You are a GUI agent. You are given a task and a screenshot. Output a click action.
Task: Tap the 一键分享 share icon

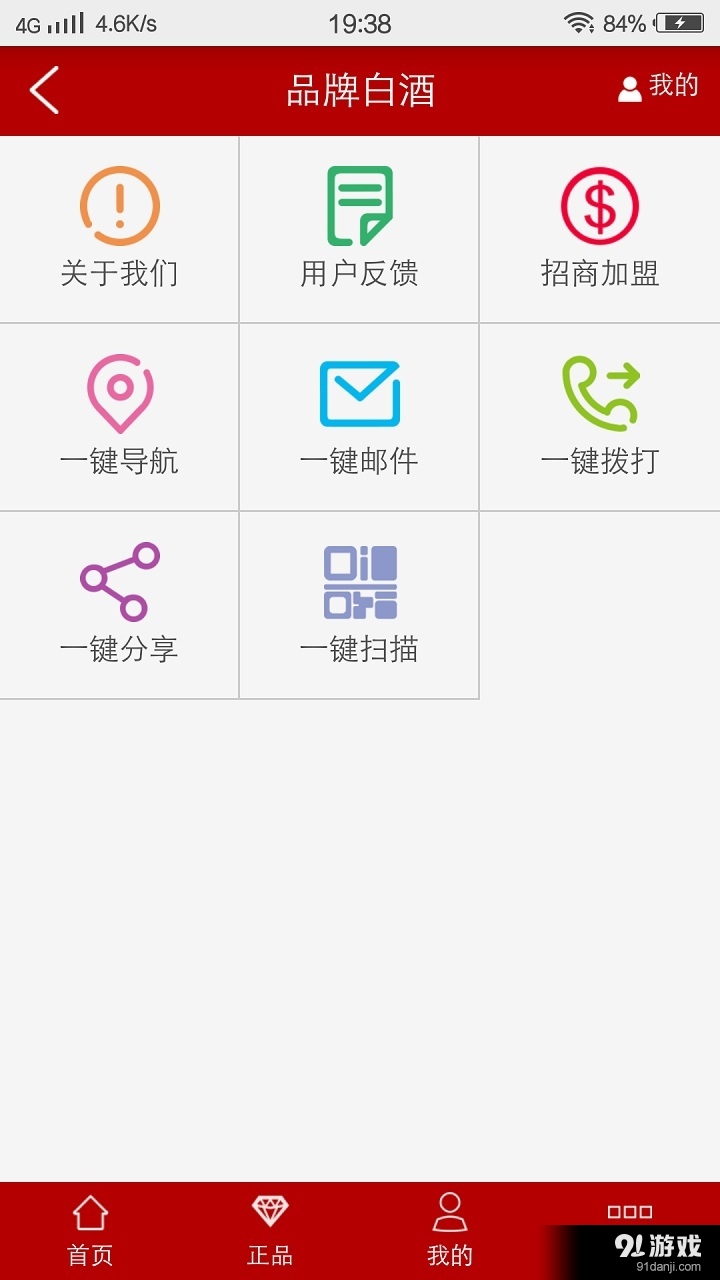(119, 580)
